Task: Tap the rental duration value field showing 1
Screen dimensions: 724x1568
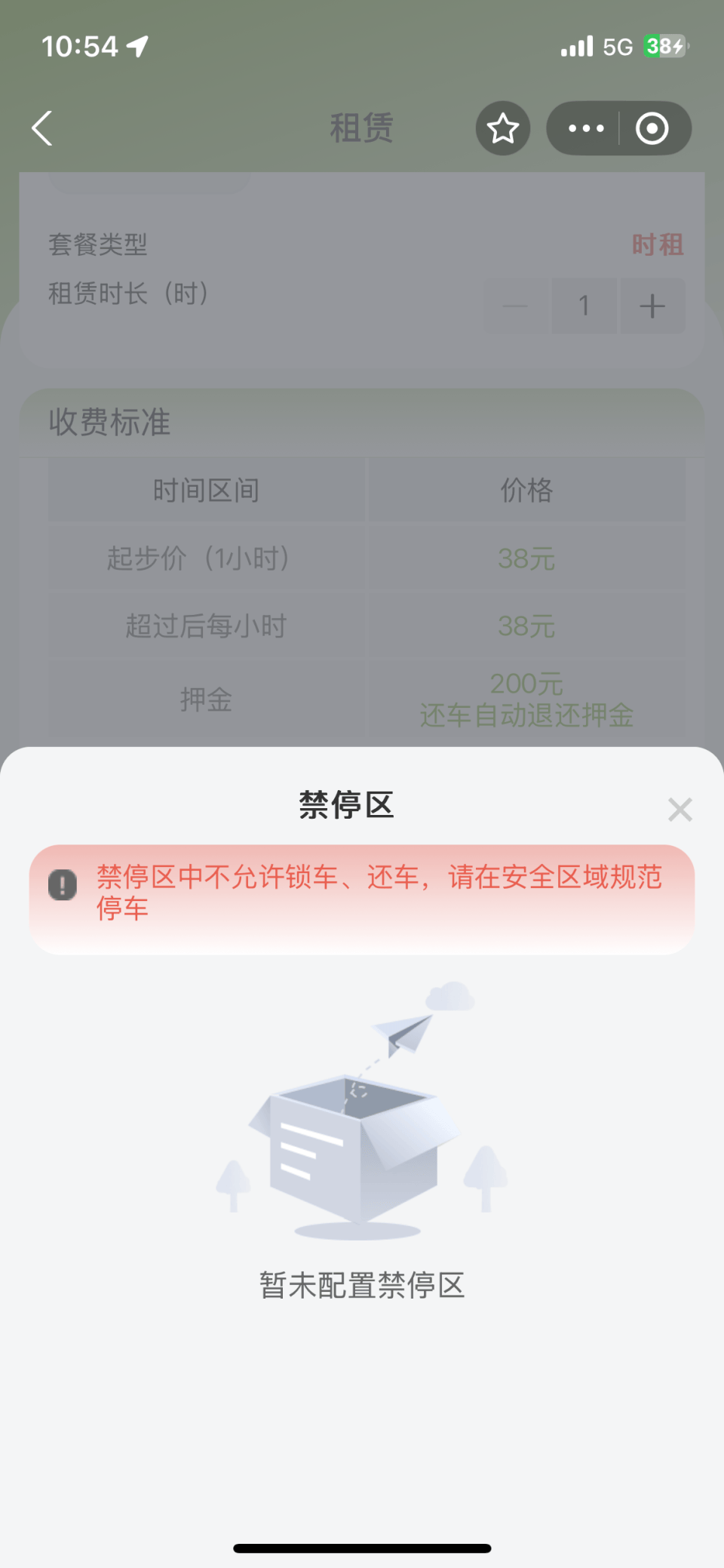Action: pyautogui.click(x=584, y=306)
